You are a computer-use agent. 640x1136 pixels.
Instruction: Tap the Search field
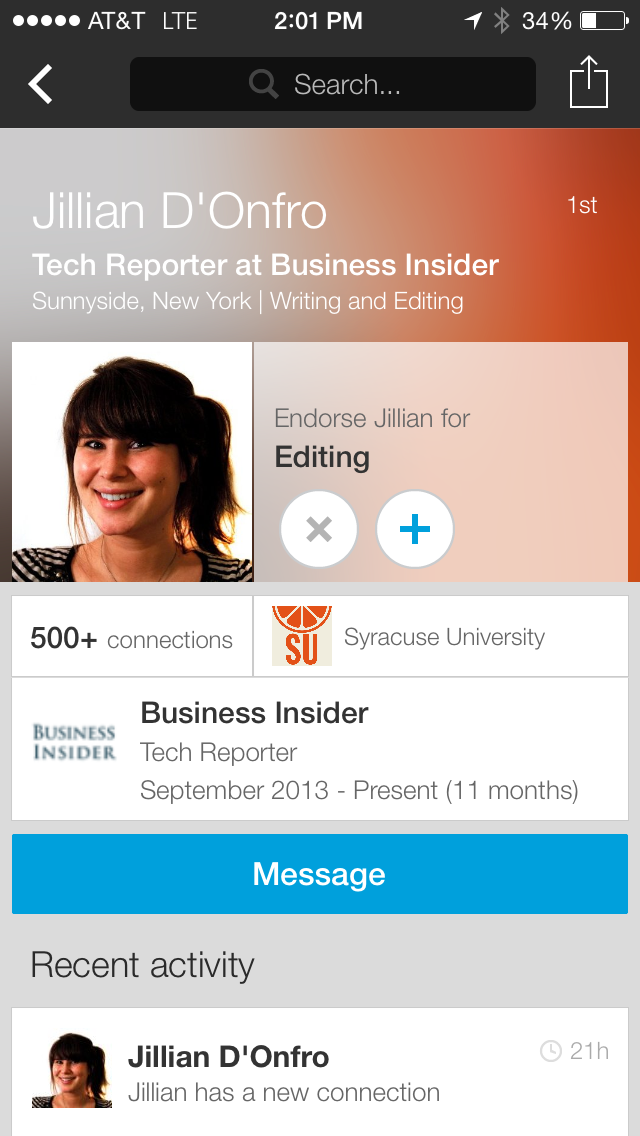(x=332, y=85)
